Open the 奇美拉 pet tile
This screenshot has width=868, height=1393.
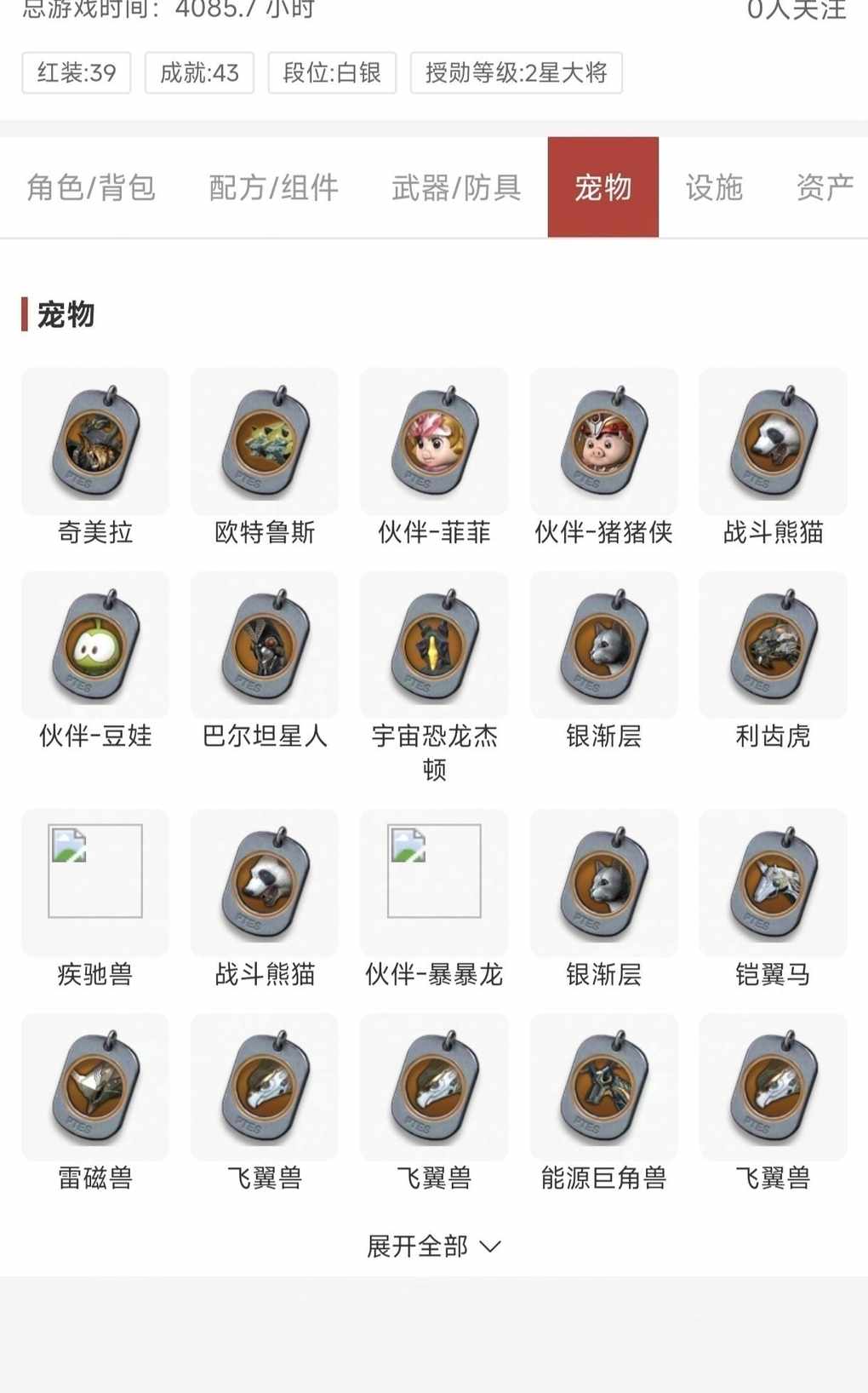point(95,443)
